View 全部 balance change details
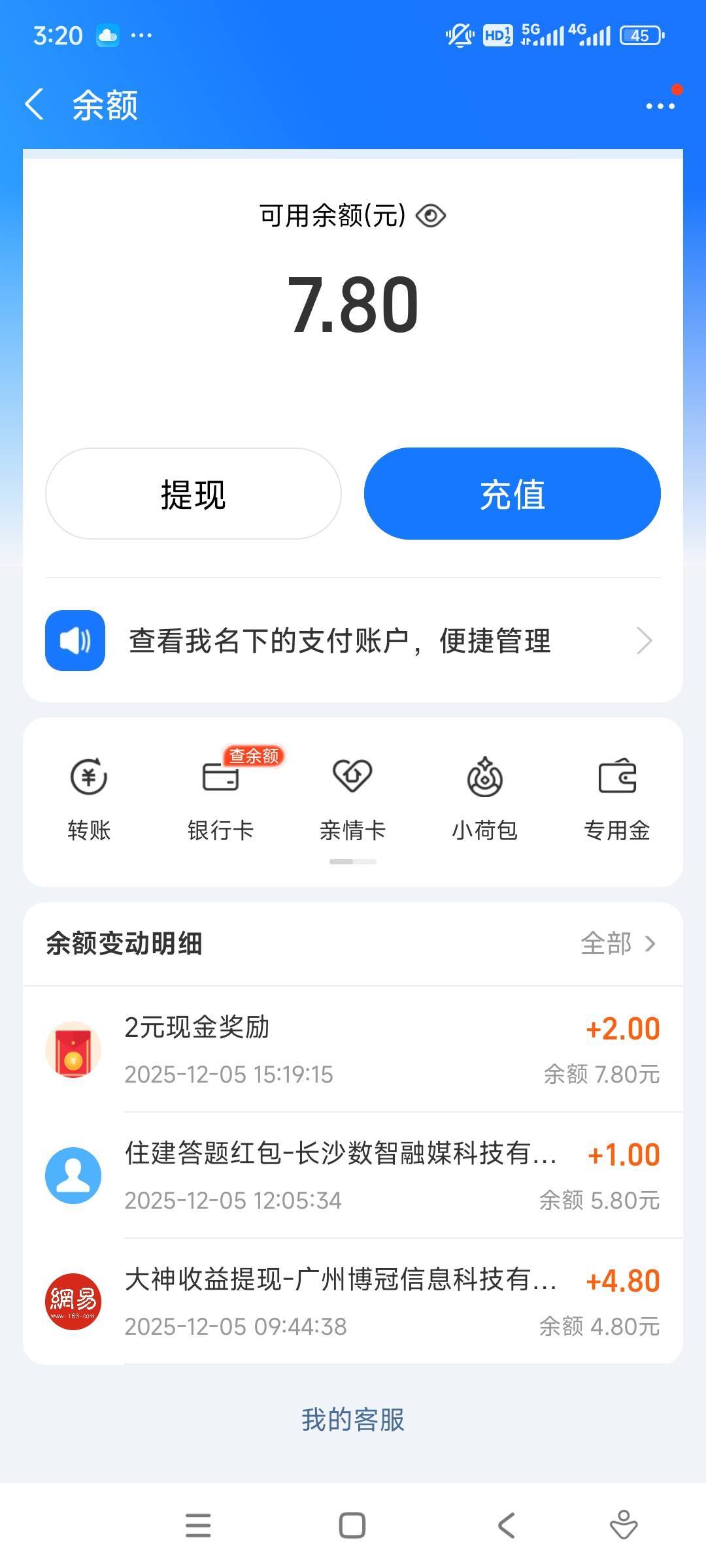 point(617,943)
